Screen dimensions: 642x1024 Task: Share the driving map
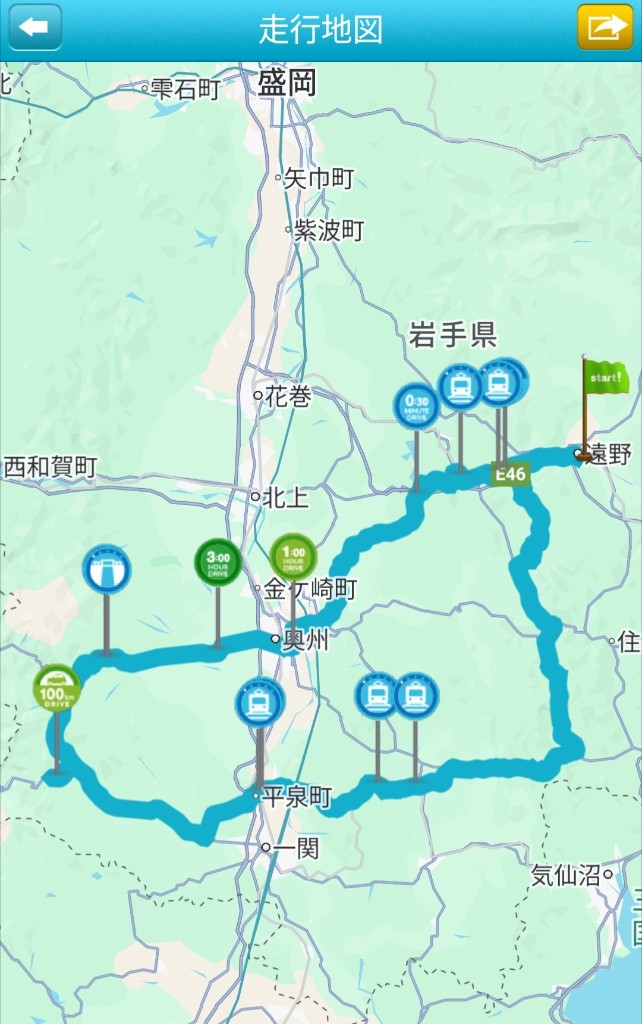click(604, 27)
